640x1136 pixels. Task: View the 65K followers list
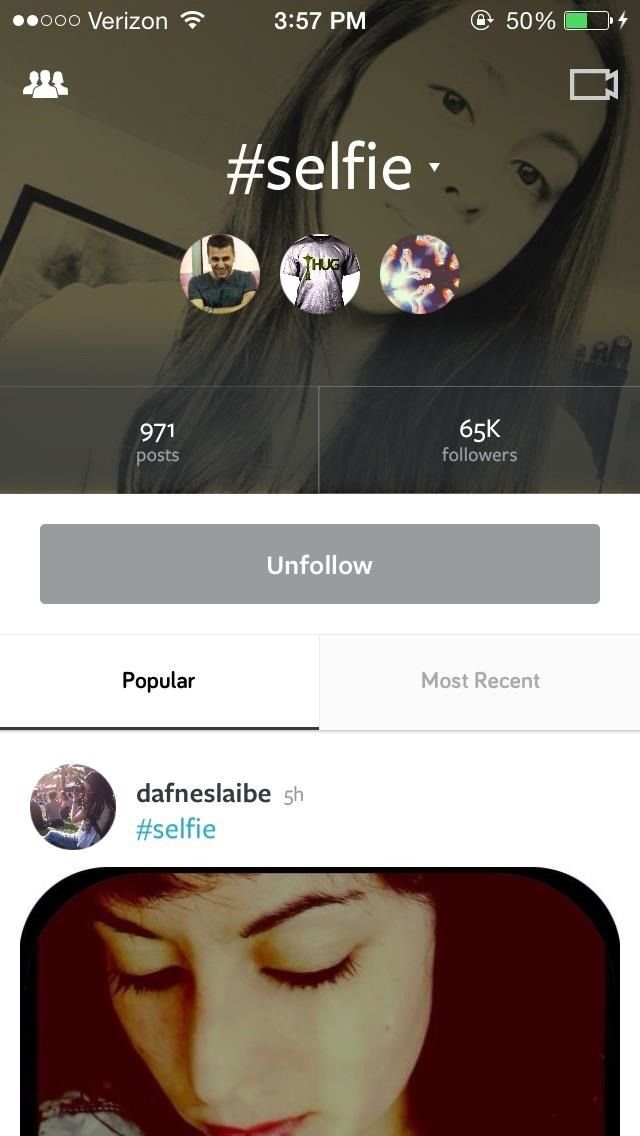479,441
